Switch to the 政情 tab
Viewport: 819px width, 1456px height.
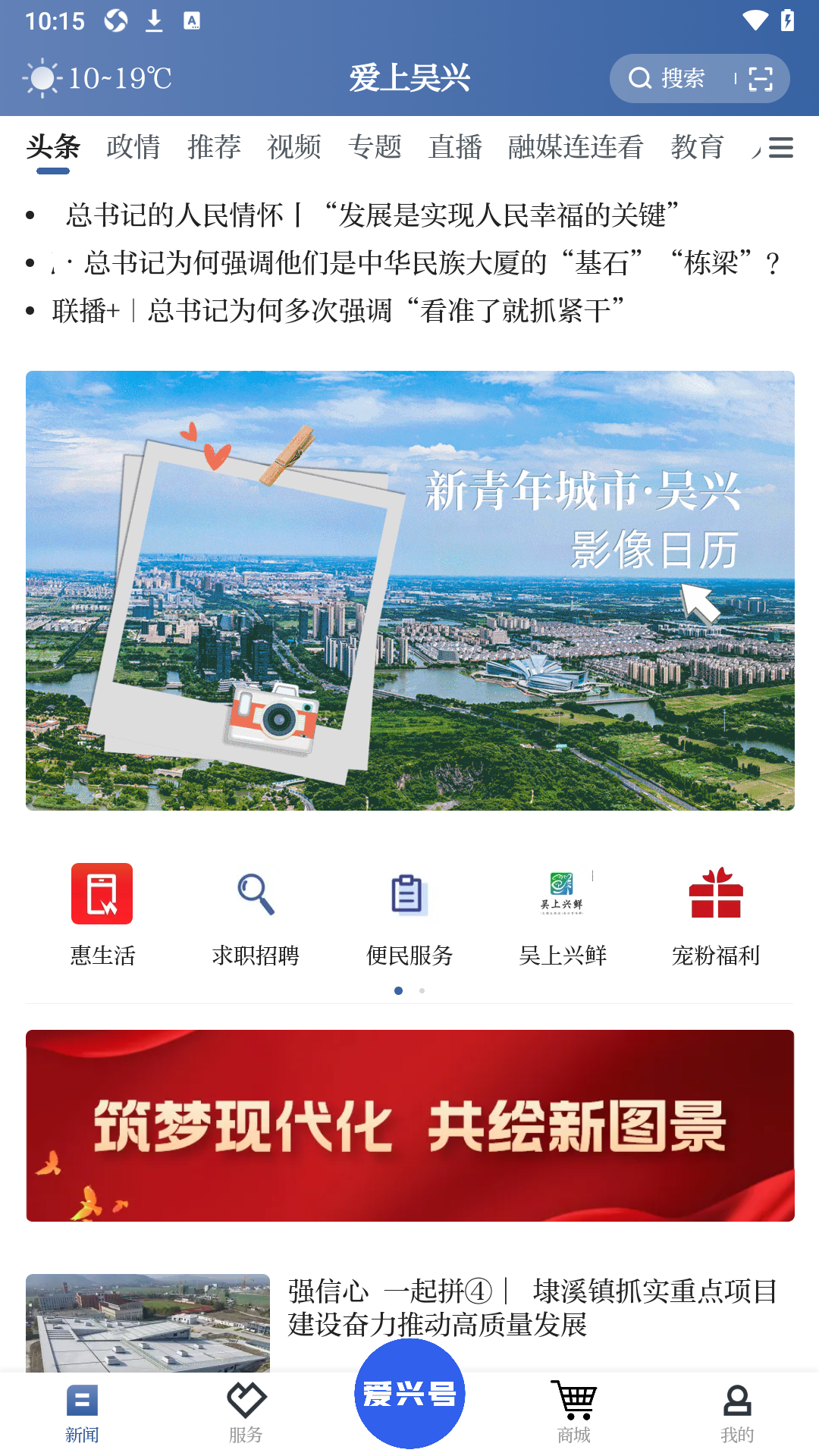(x=133, y=147)
